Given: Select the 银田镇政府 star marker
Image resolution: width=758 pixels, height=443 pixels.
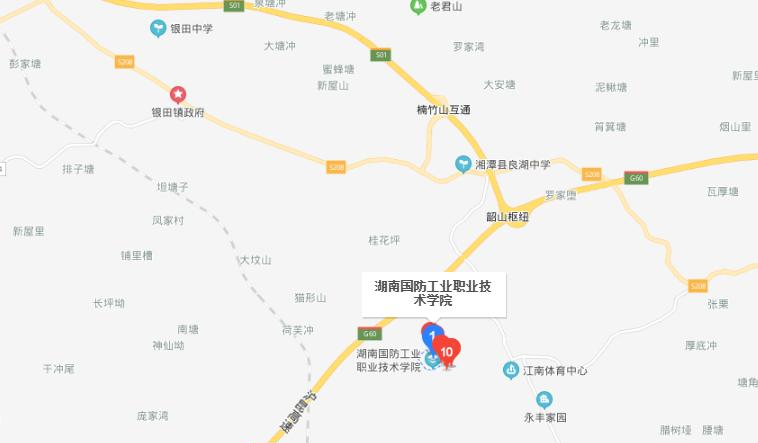Looking at the screenshot, I should pos(178,95).
